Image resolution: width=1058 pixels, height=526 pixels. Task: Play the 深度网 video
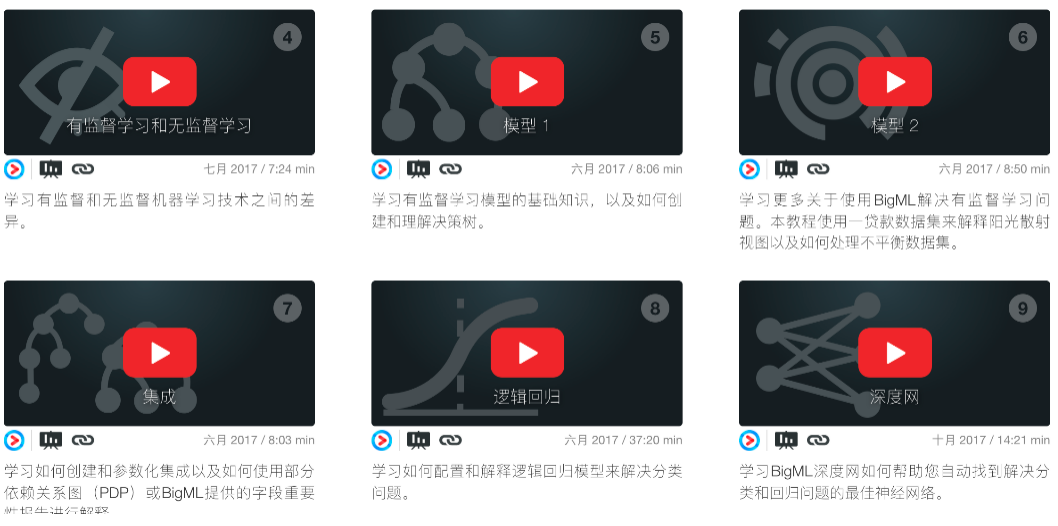pos(895,352)
